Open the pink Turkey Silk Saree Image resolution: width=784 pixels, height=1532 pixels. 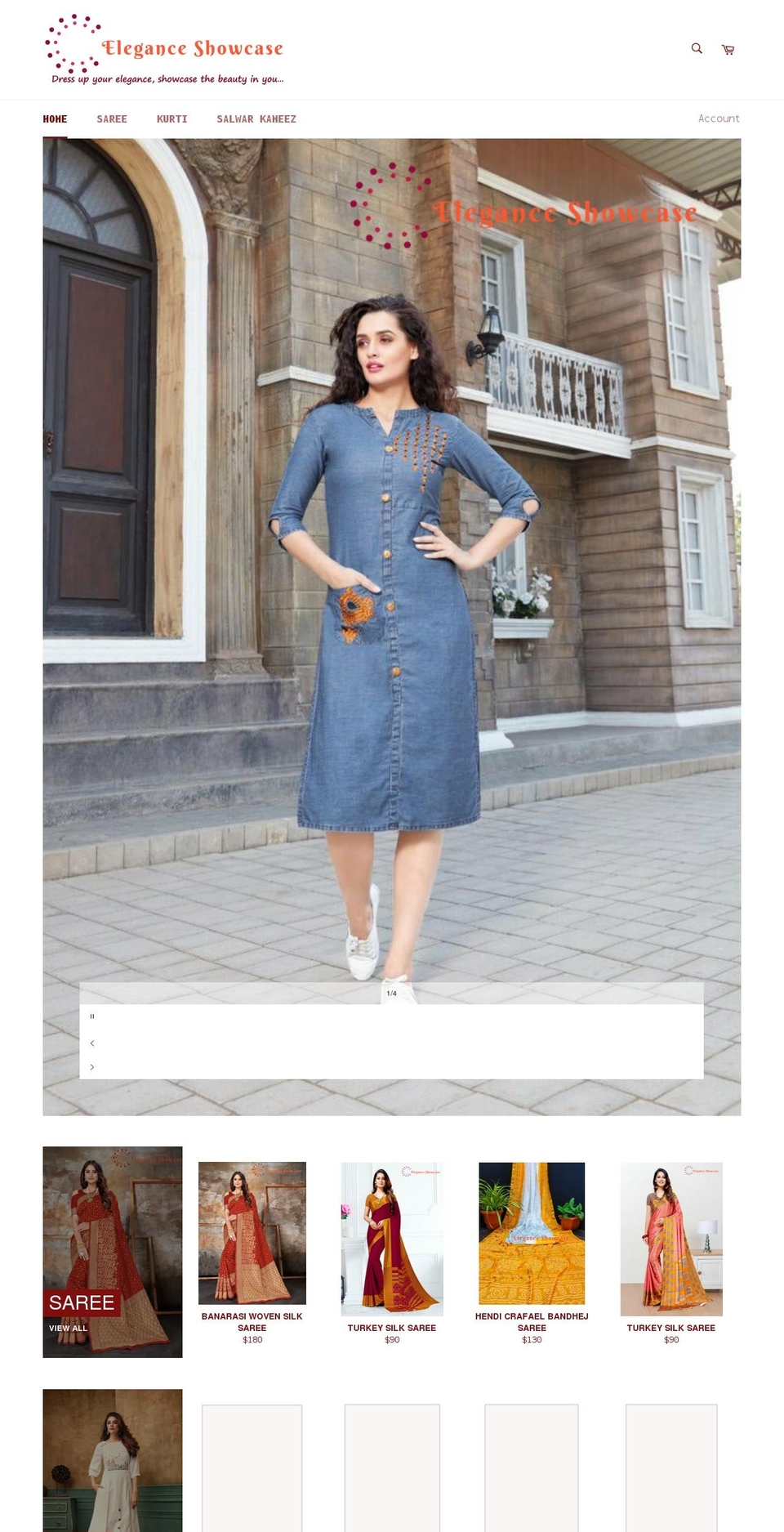click(x=671, y=1239)
